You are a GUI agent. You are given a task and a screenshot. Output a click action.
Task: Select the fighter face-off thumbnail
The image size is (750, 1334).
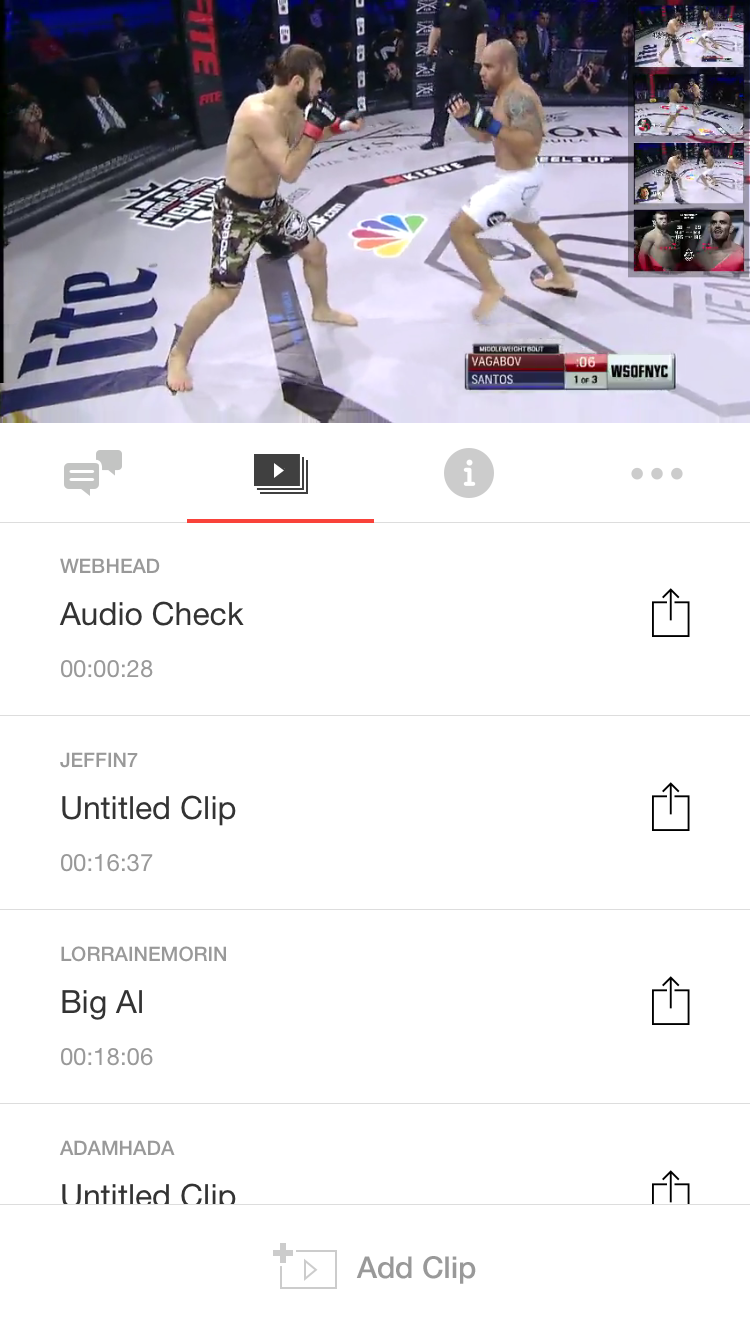pos(689,240)
